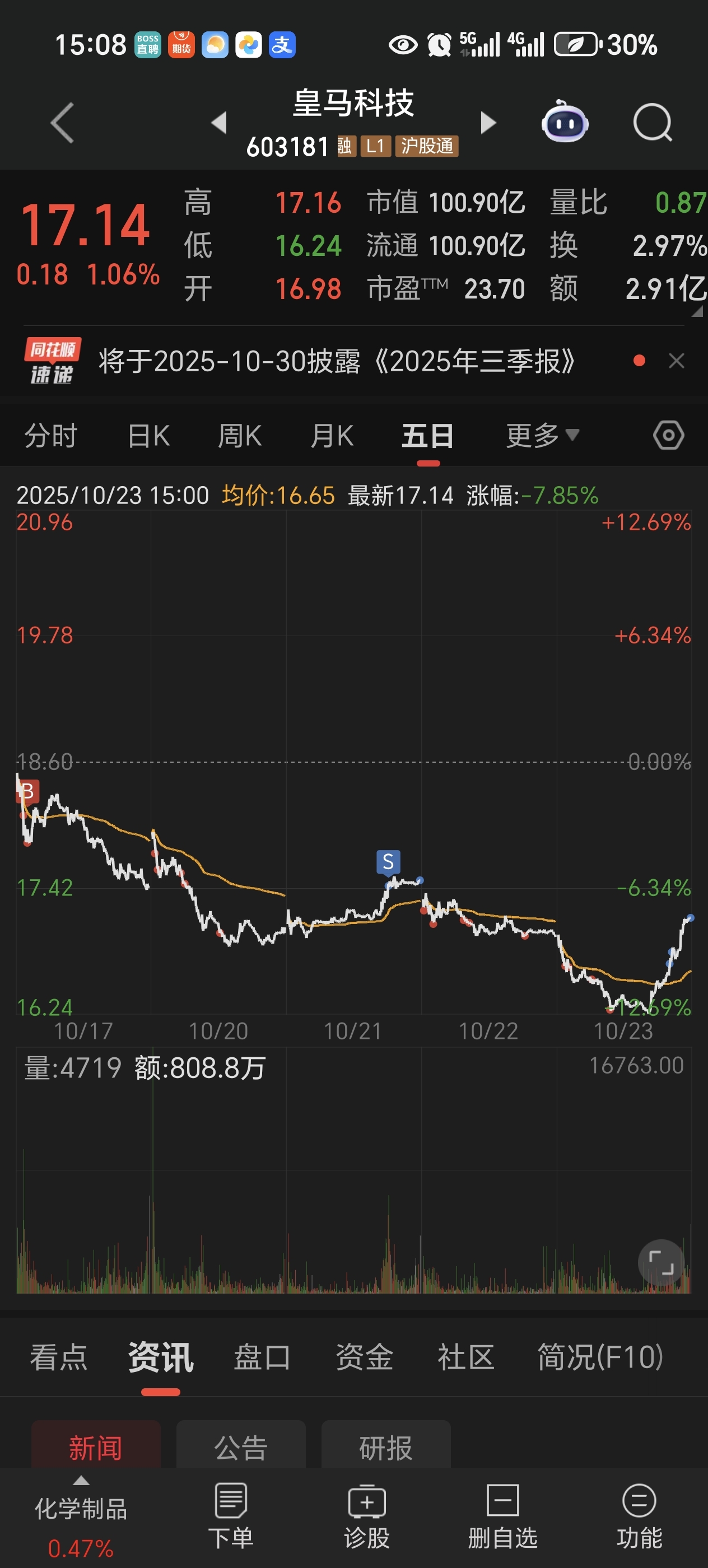Open the AI robot assistant
The width and height of the screenshot is (708, 1568).
coord(565,123)
